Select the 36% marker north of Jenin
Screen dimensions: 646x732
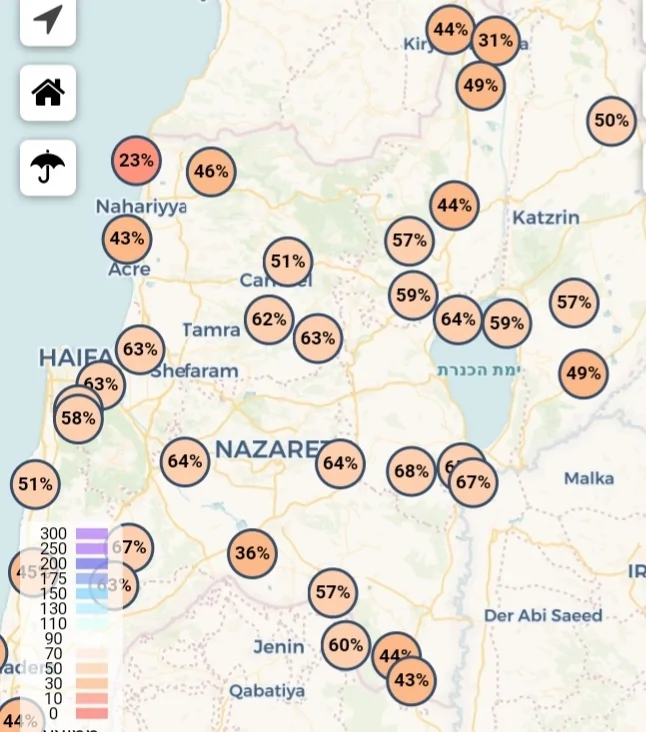[x=253, y=553]
